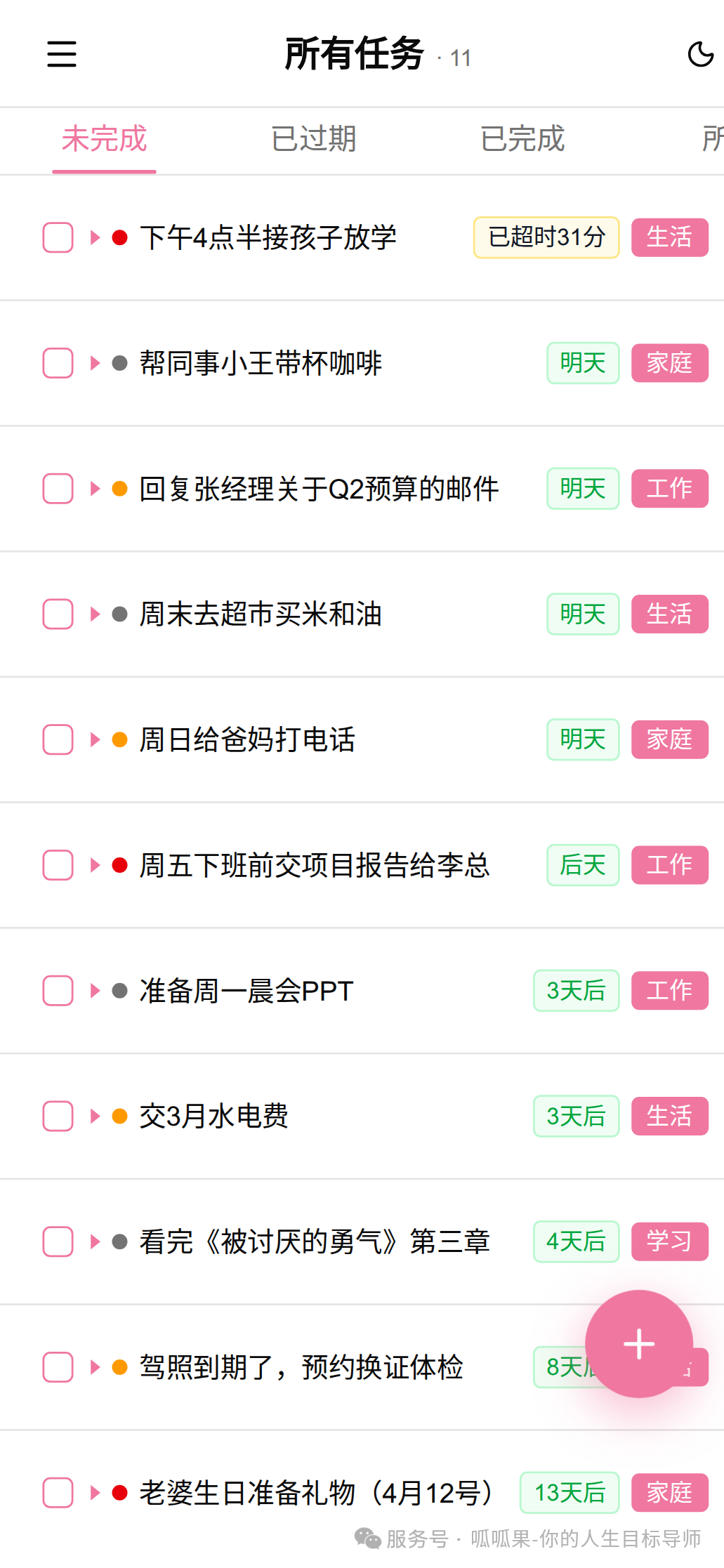Click the 明天 due date badge on 周日给爸妈打电话
Viewport: 724px width, 1568px height.
582,739
